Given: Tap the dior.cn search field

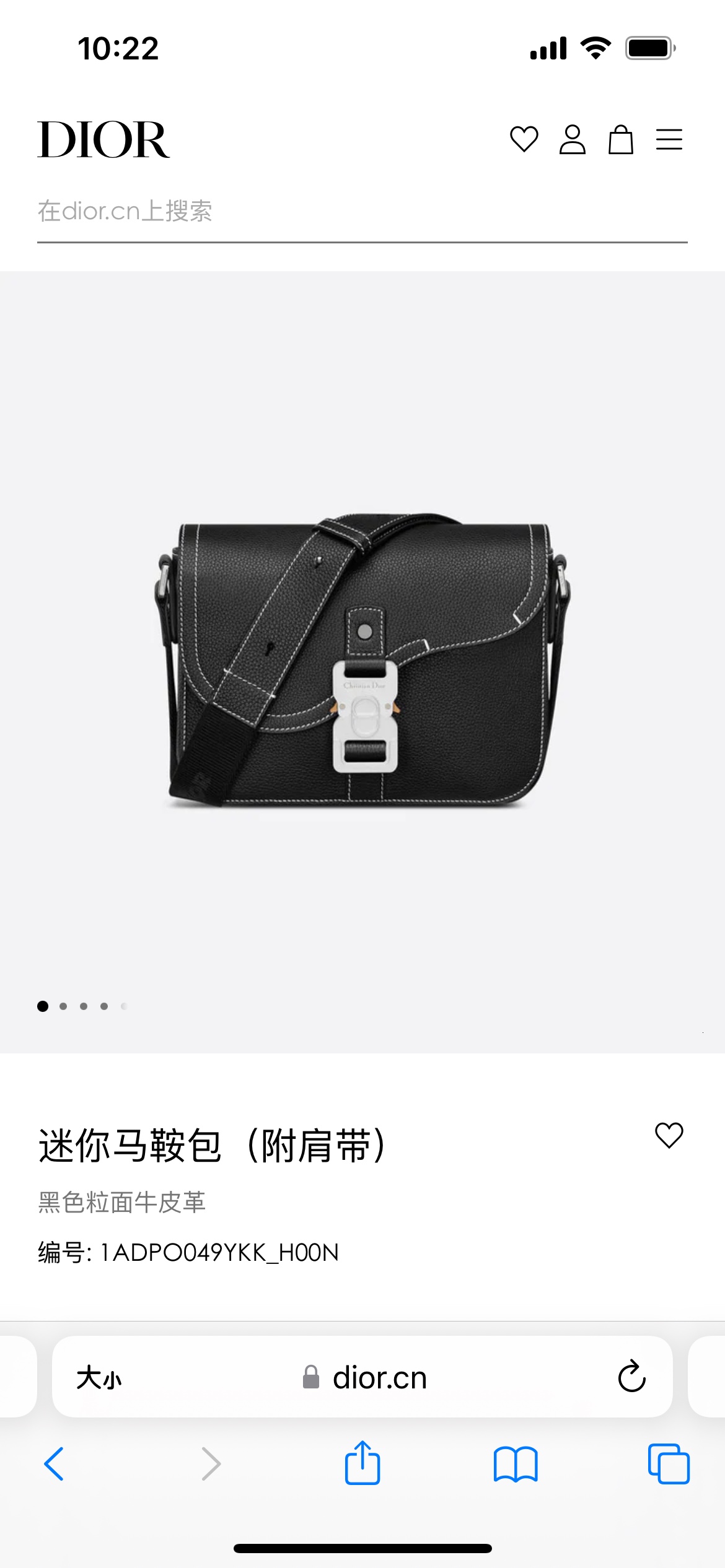Looking at the screenshot, I should [x=362, y=212].
